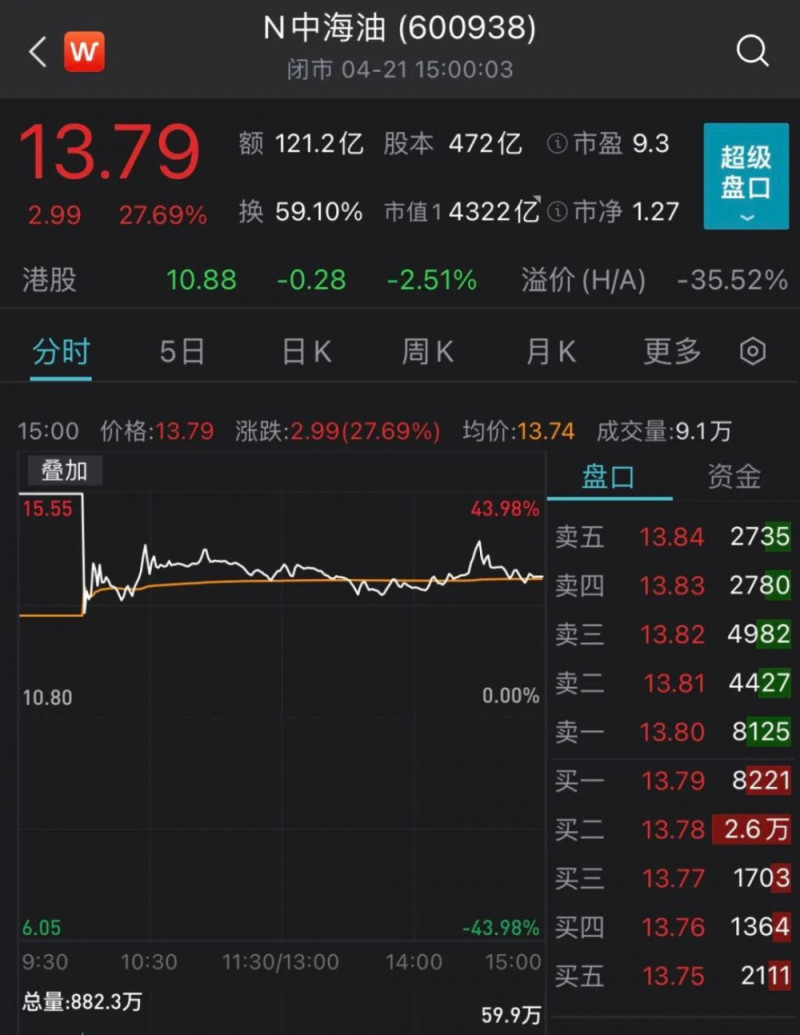Switch to the 5日 chart tab
800x1035 pixels.
tap(182, 352)
